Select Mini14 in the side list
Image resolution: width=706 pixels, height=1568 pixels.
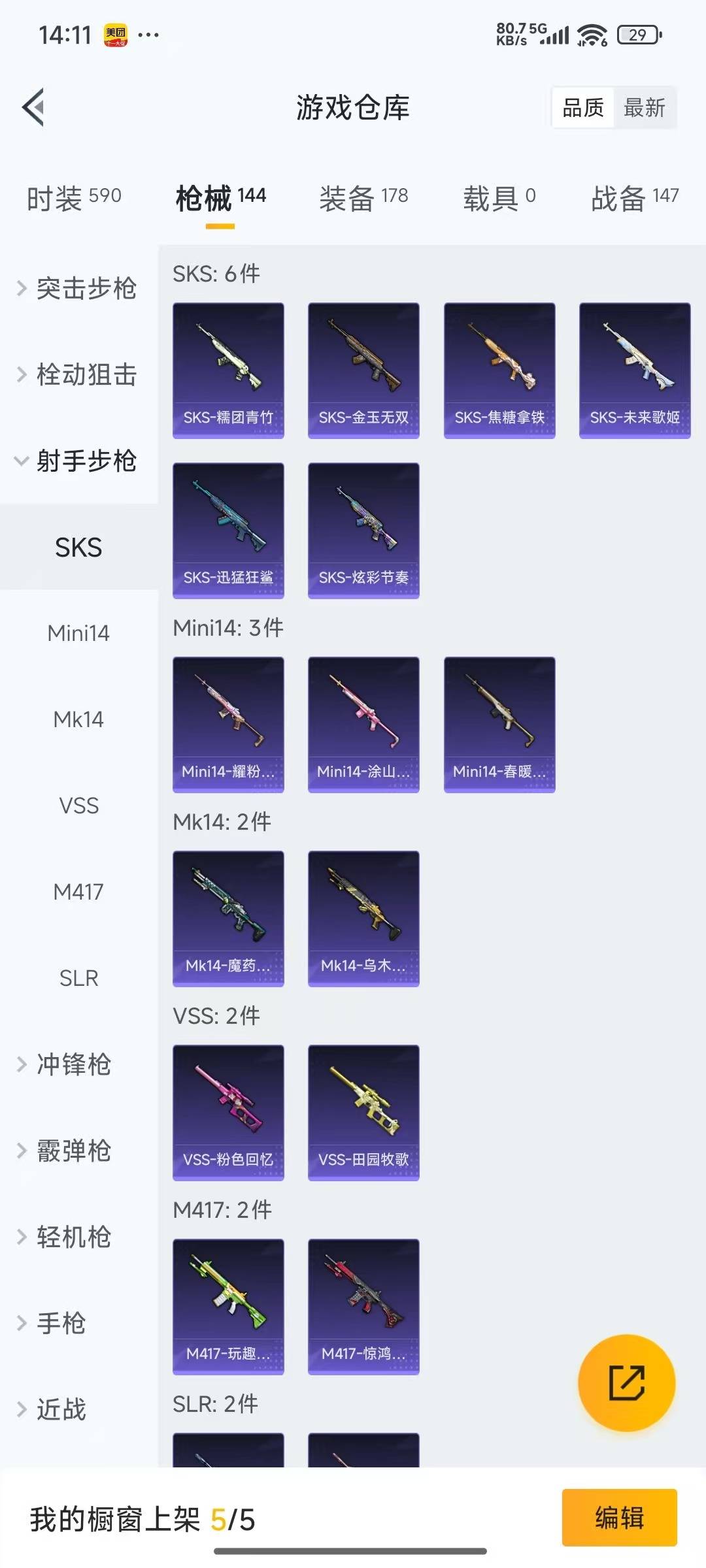click(x=78, y=633)
